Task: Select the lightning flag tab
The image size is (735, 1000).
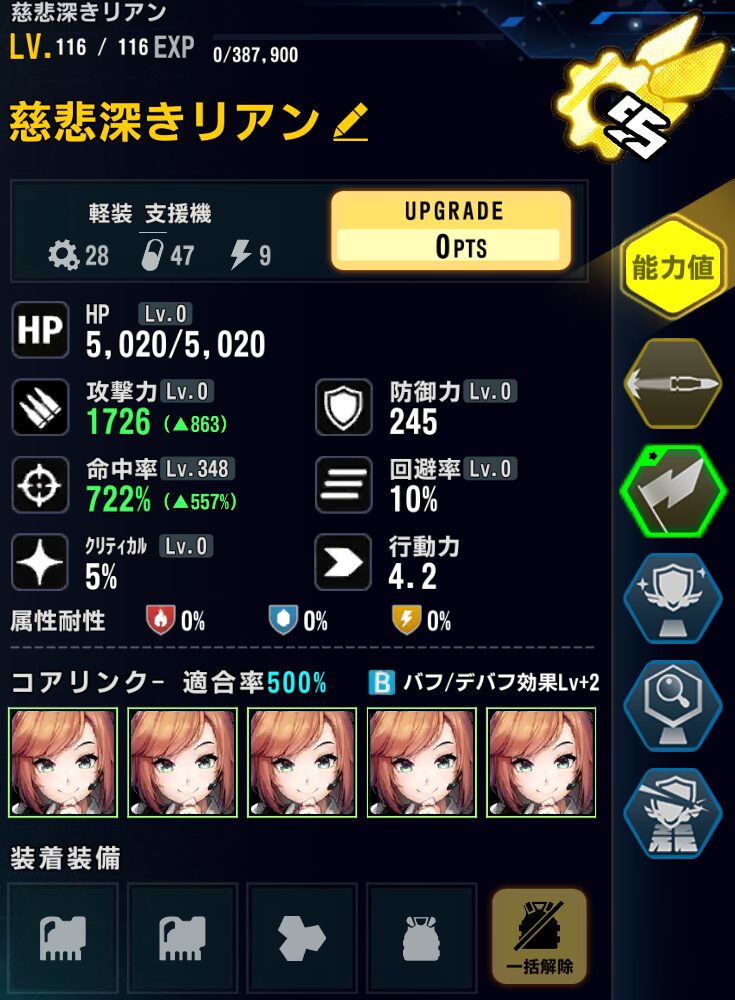Action: pos(672,489)
